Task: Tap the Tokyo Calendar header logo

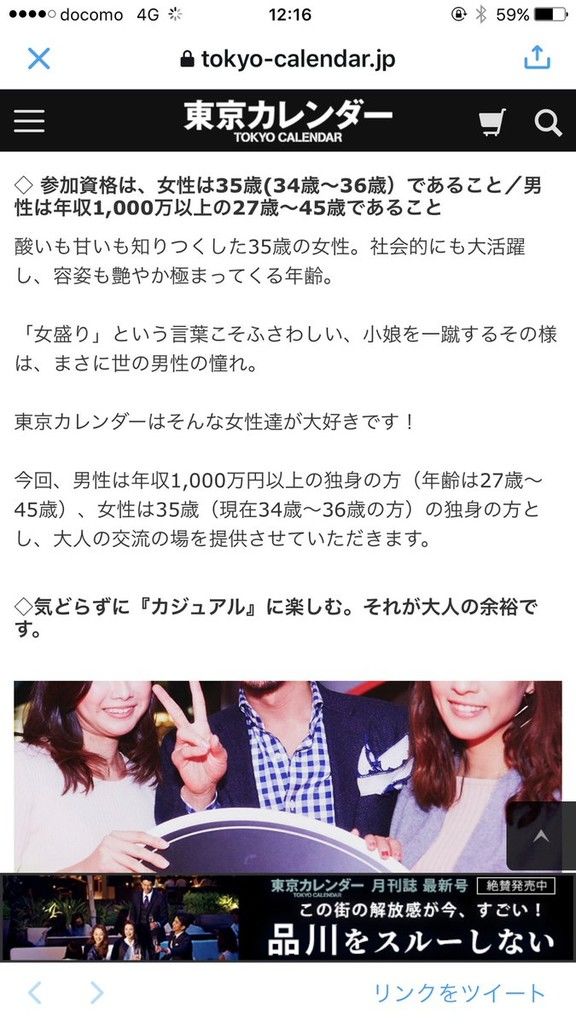Action: coord(288,121)
